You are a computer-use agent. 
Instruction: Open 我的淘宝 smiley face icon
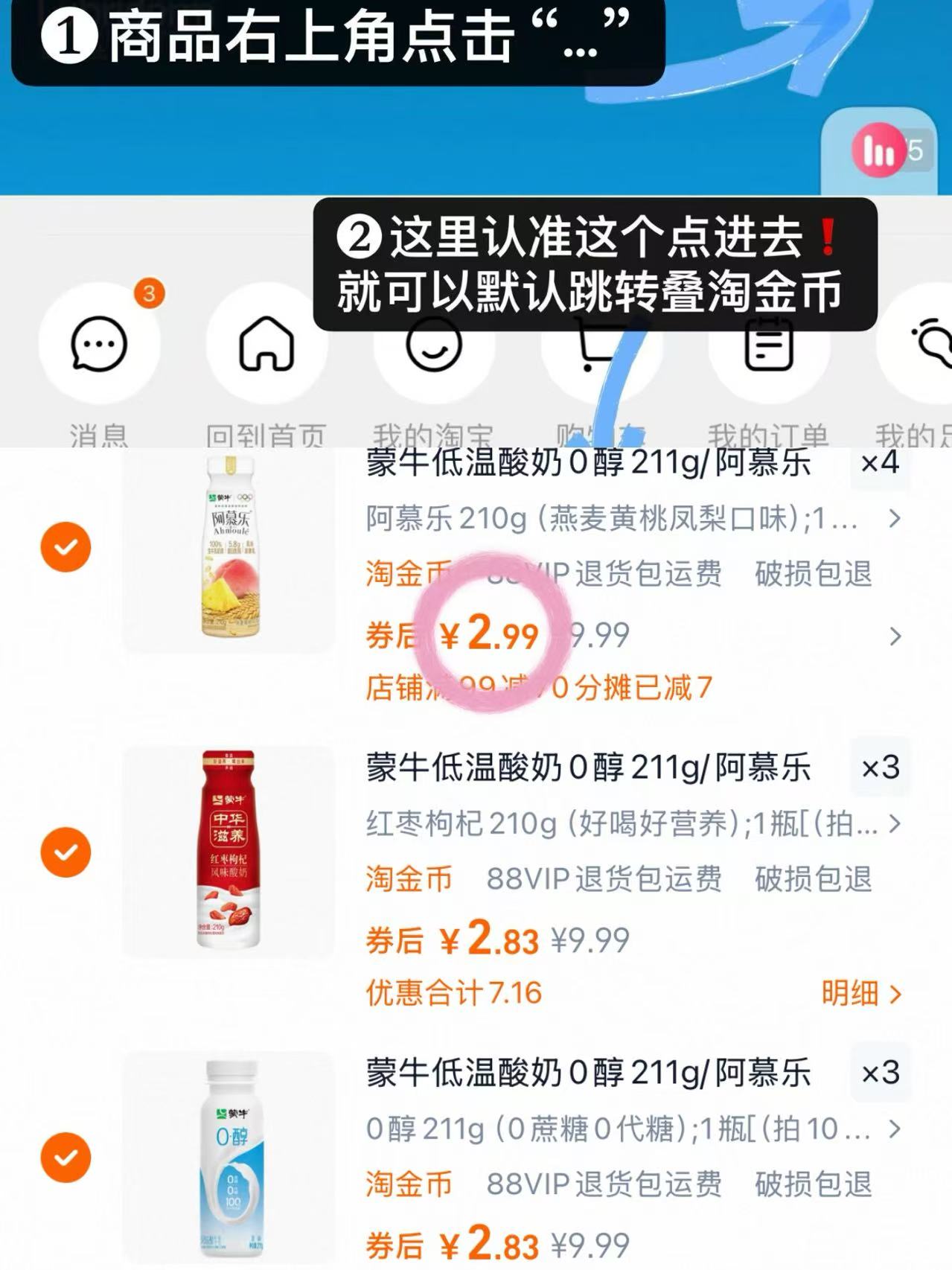tap(434, 345)
